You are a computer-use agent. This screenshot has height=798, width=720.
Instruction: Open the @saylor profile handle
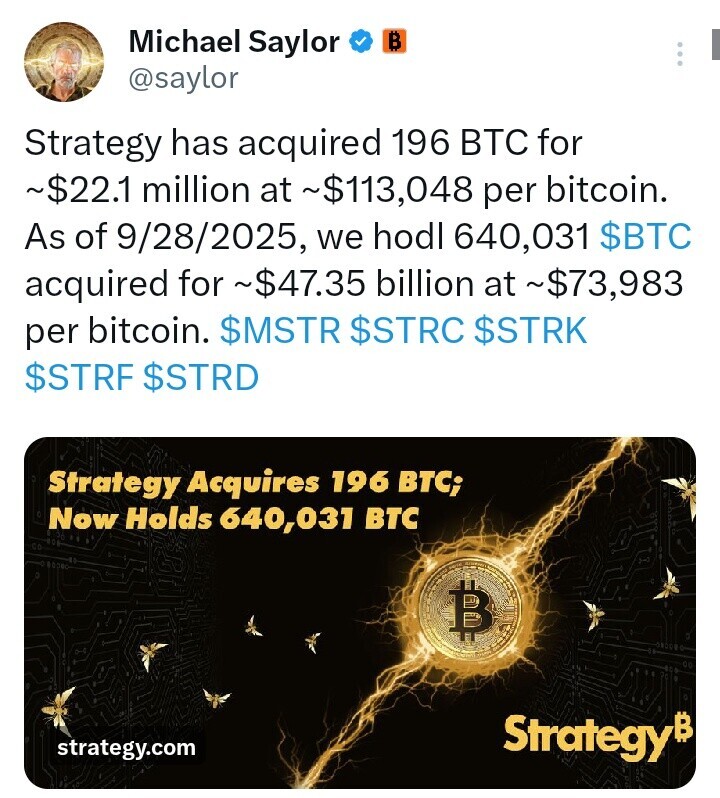[184, 77]
